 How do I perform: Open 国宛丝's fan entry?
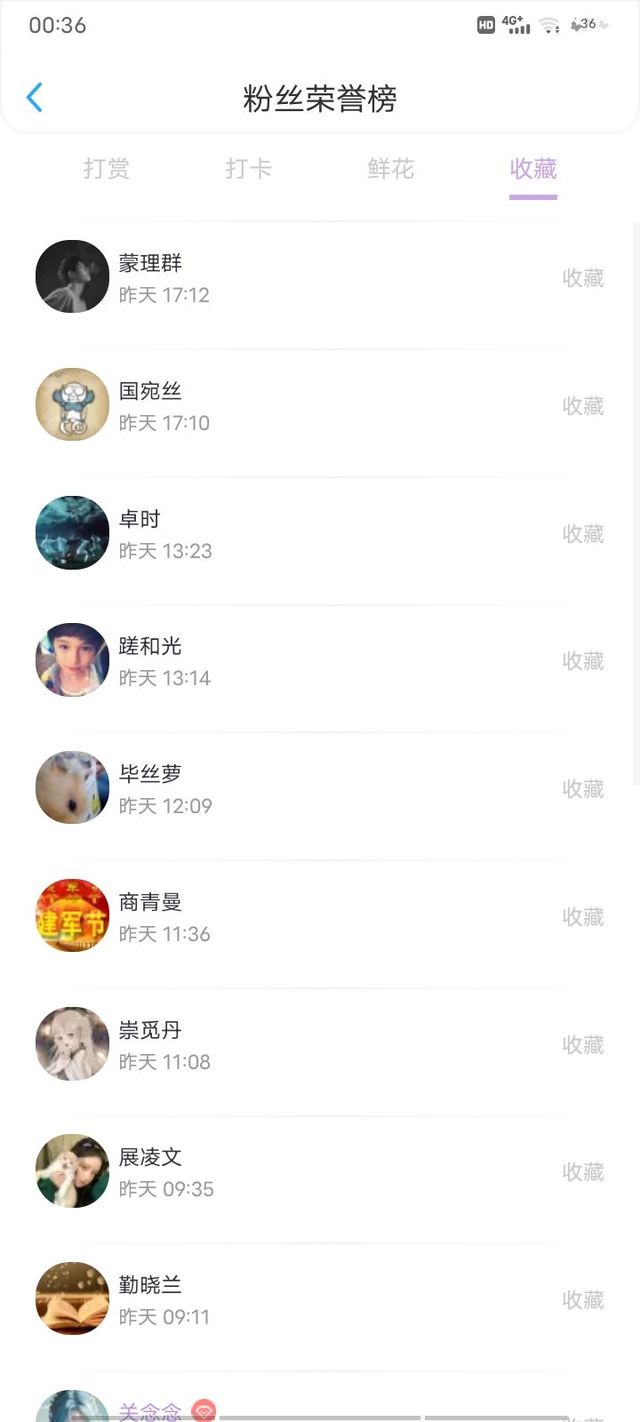click(x=320, y=405)
